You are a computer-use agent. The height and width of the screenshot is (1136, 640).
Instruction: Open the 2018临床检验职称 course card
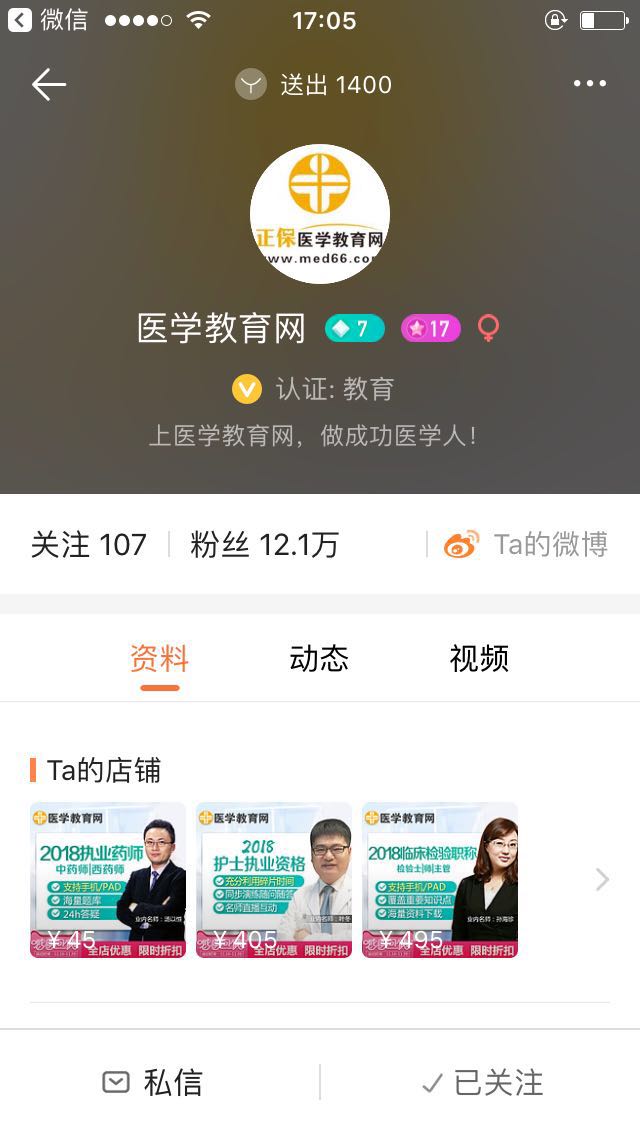[x=440, y=880]
